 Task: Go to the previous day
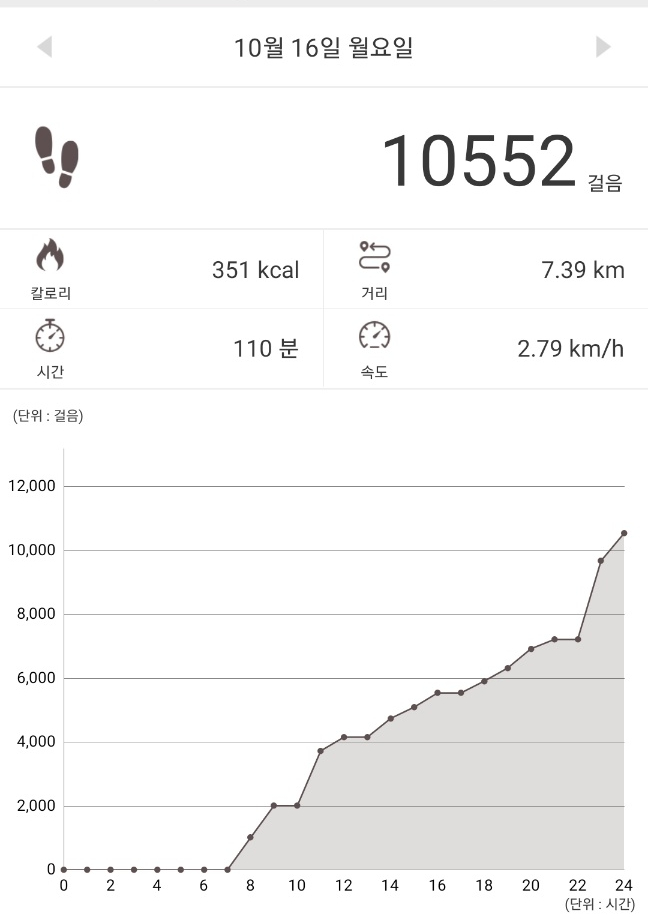[44, 47]
